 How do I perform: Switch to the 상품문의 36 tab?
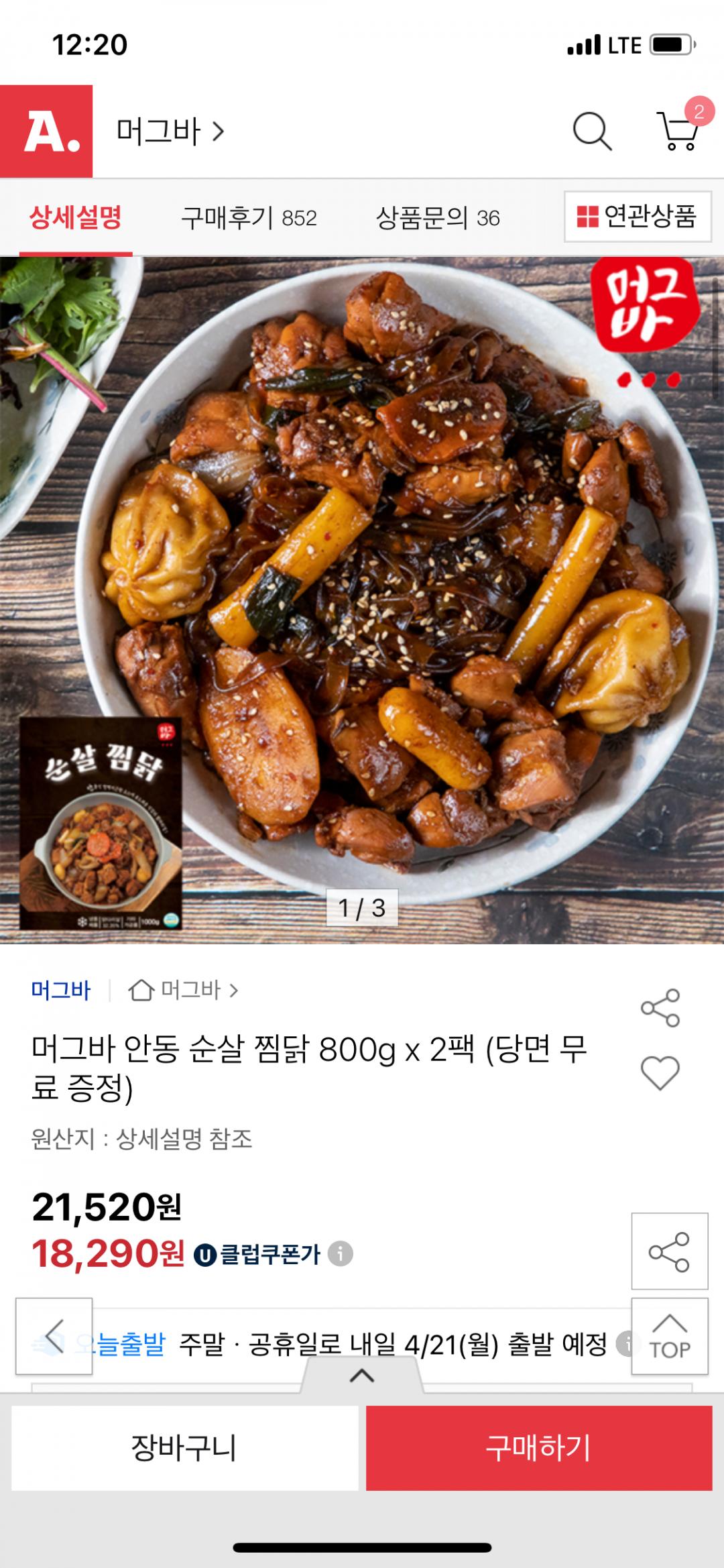438,218
